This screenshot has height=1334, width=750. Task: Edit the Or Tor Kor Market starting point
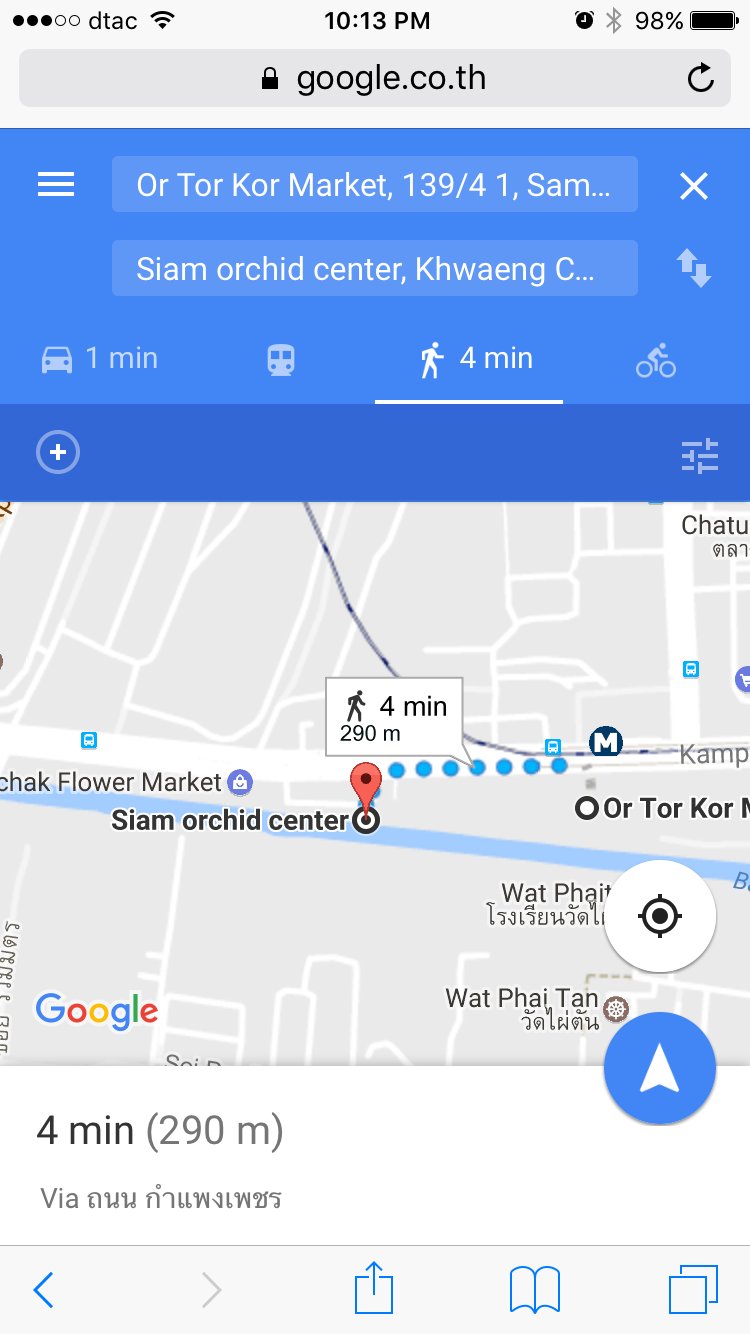[374, 185]
